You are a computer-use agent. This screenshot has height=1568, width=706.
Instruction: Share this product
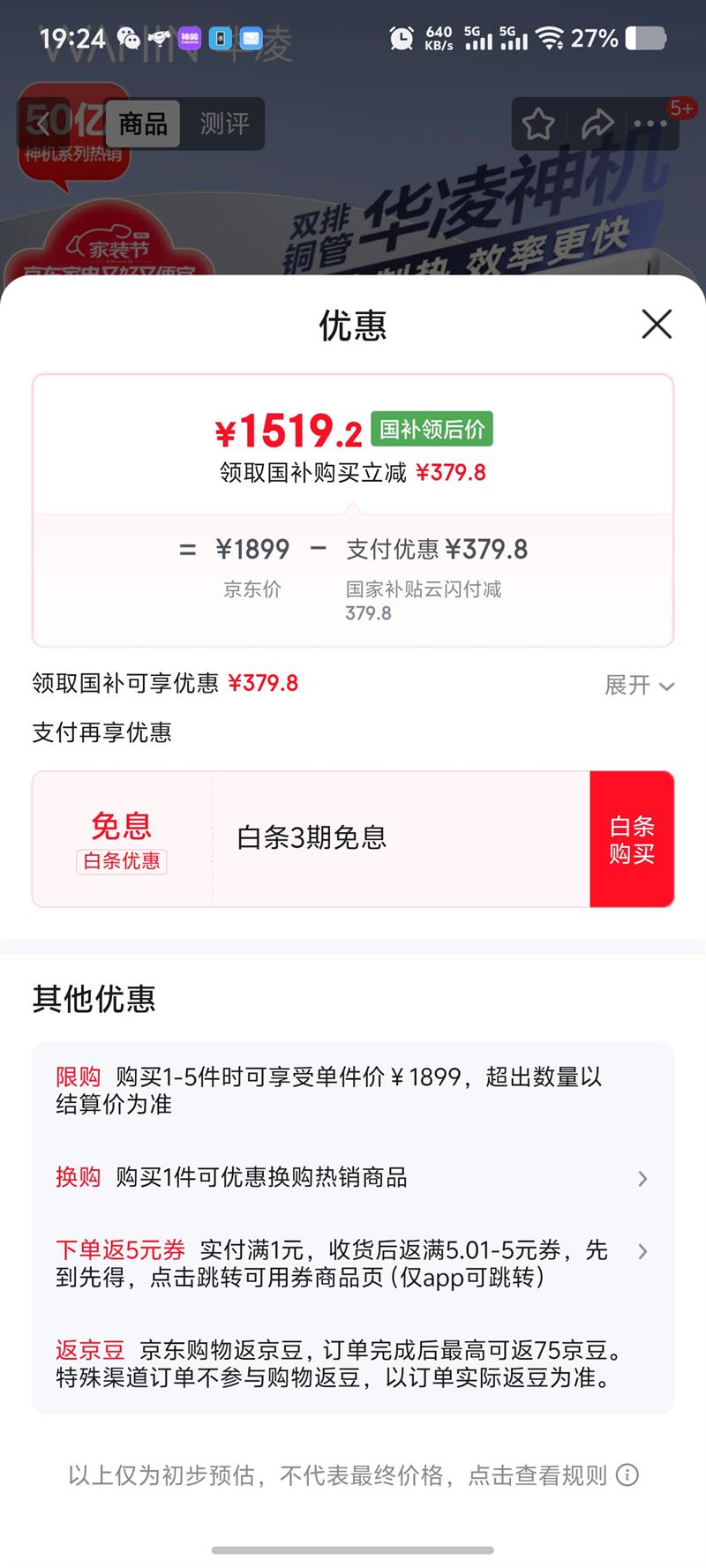(x=597, y=124)
